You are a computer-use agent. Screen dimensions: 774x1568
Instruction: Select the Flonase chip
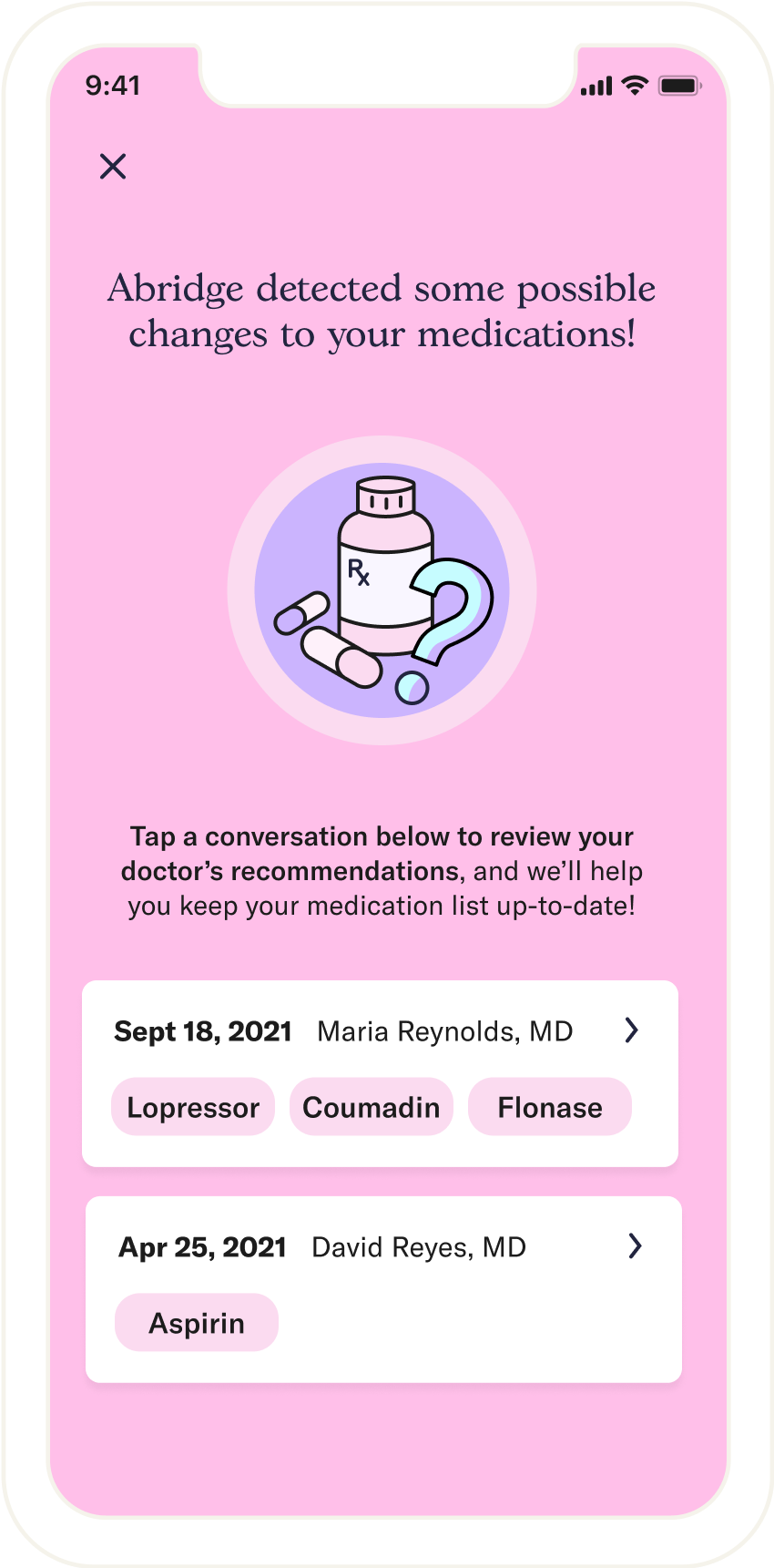pos(550,1107)
